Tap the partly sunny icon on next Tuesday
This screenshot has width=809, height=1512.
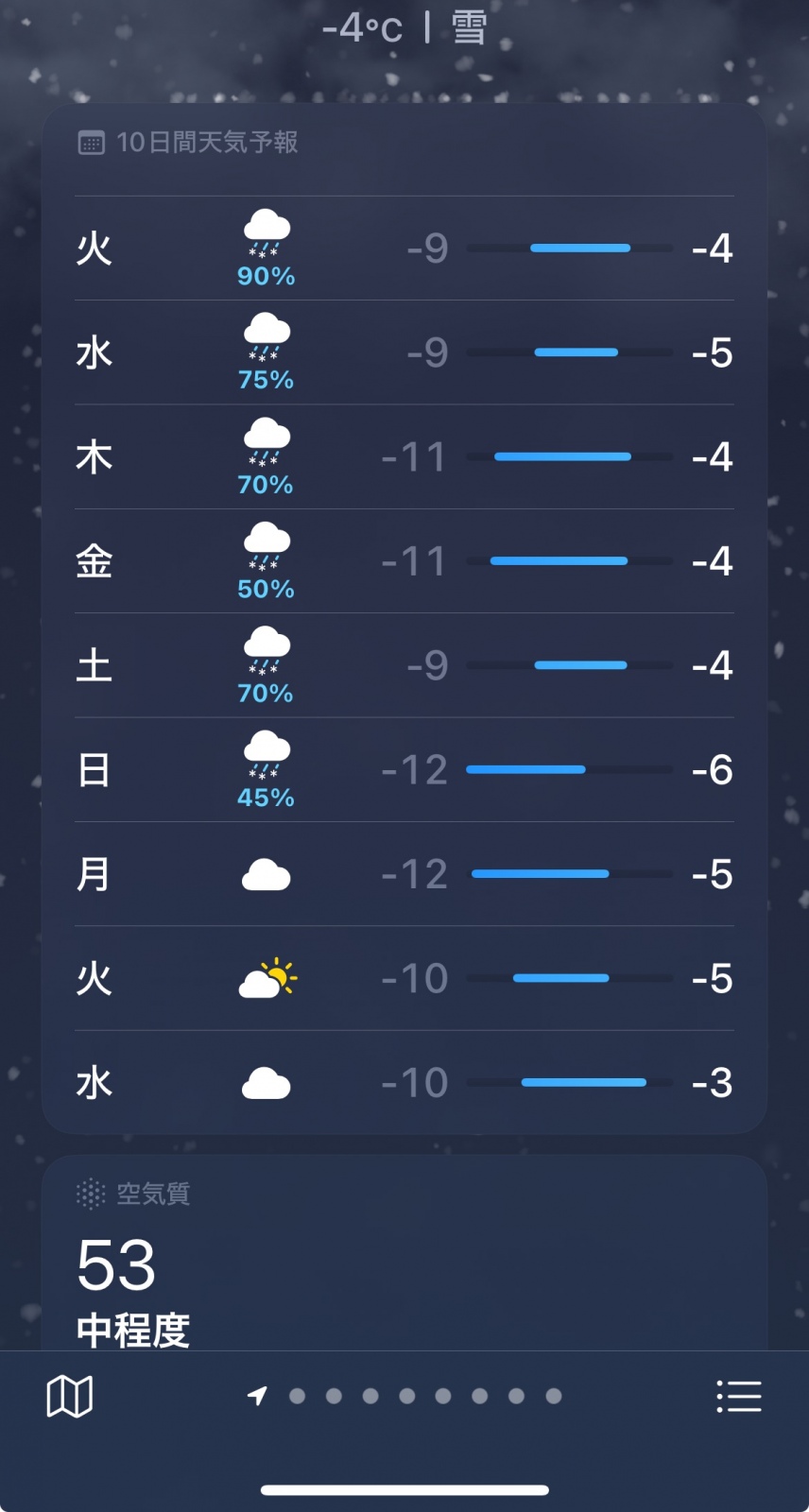point(266,978)
